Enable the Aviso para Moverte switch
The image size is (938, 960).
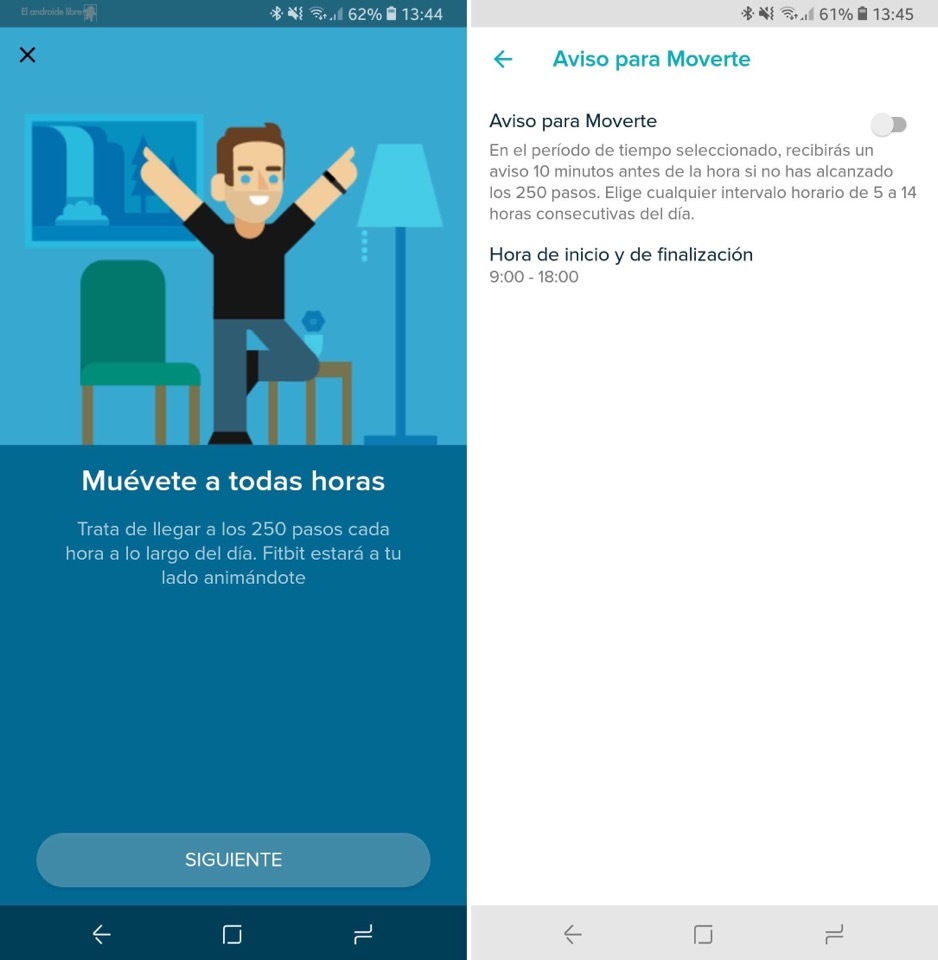[888, 125]
